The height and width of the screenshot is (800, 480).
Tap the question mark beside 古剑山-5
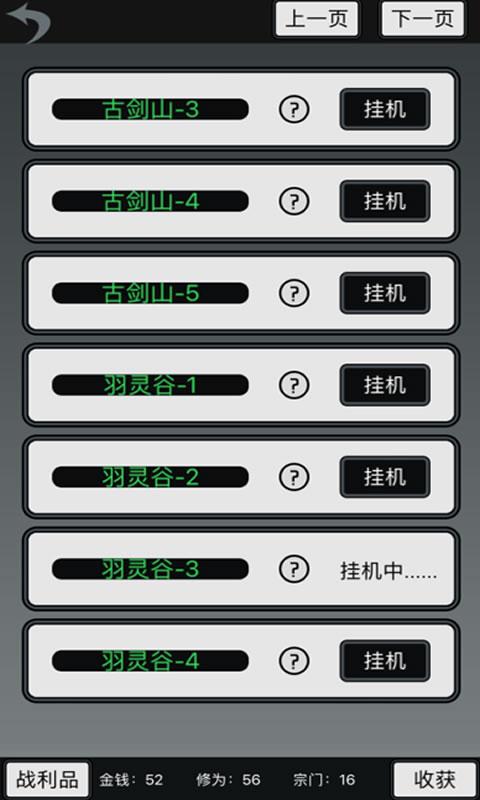click(294, 293)
